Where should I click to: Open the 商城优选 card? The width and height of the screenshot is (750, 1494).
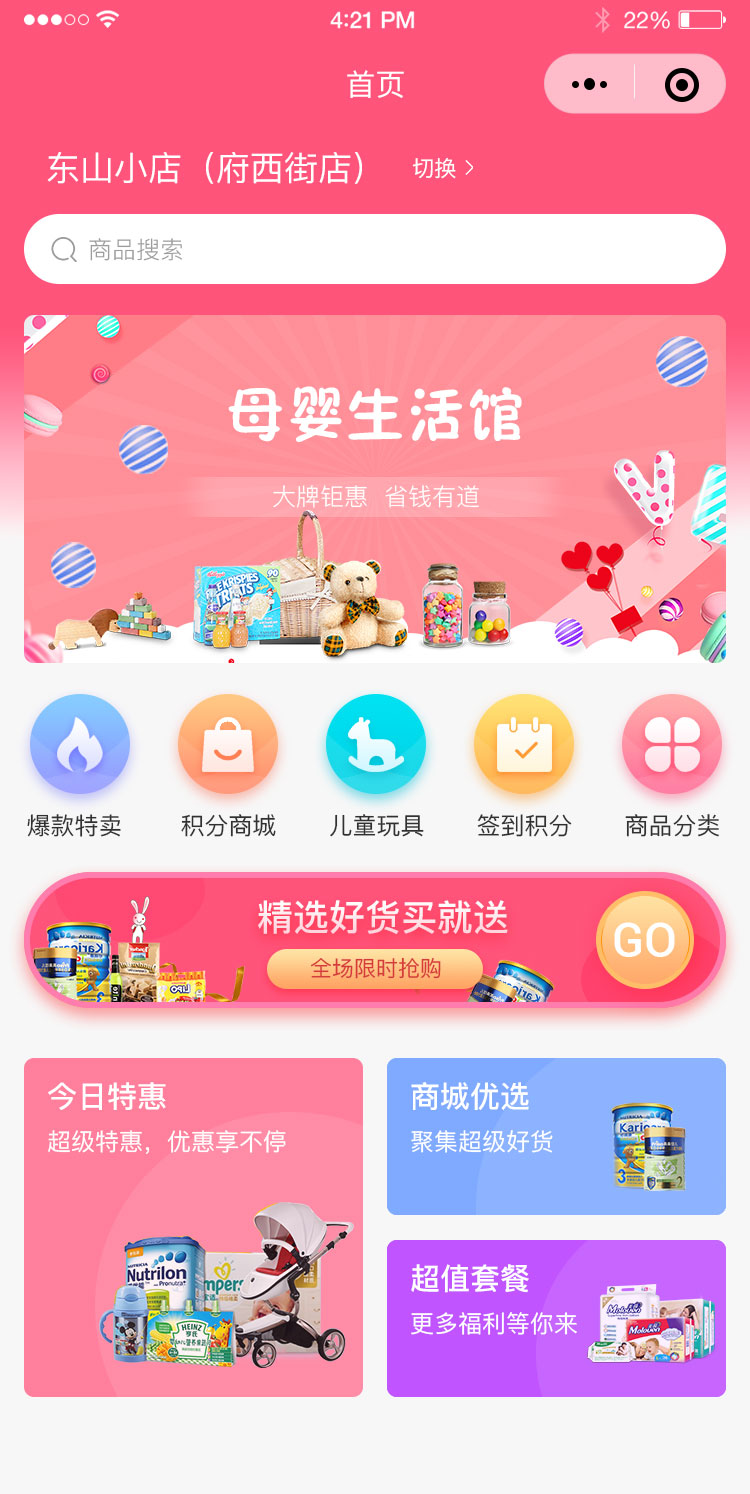tap(556, 1136)
